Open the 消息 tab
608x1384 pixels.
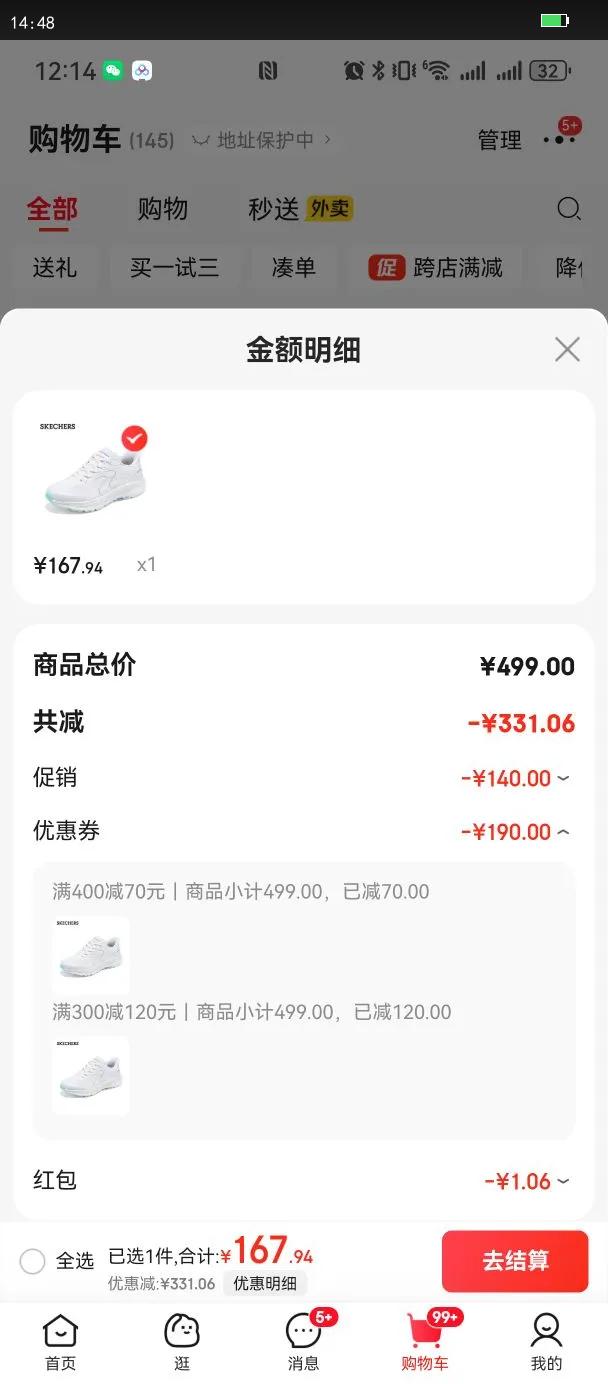coord(303,1342)
